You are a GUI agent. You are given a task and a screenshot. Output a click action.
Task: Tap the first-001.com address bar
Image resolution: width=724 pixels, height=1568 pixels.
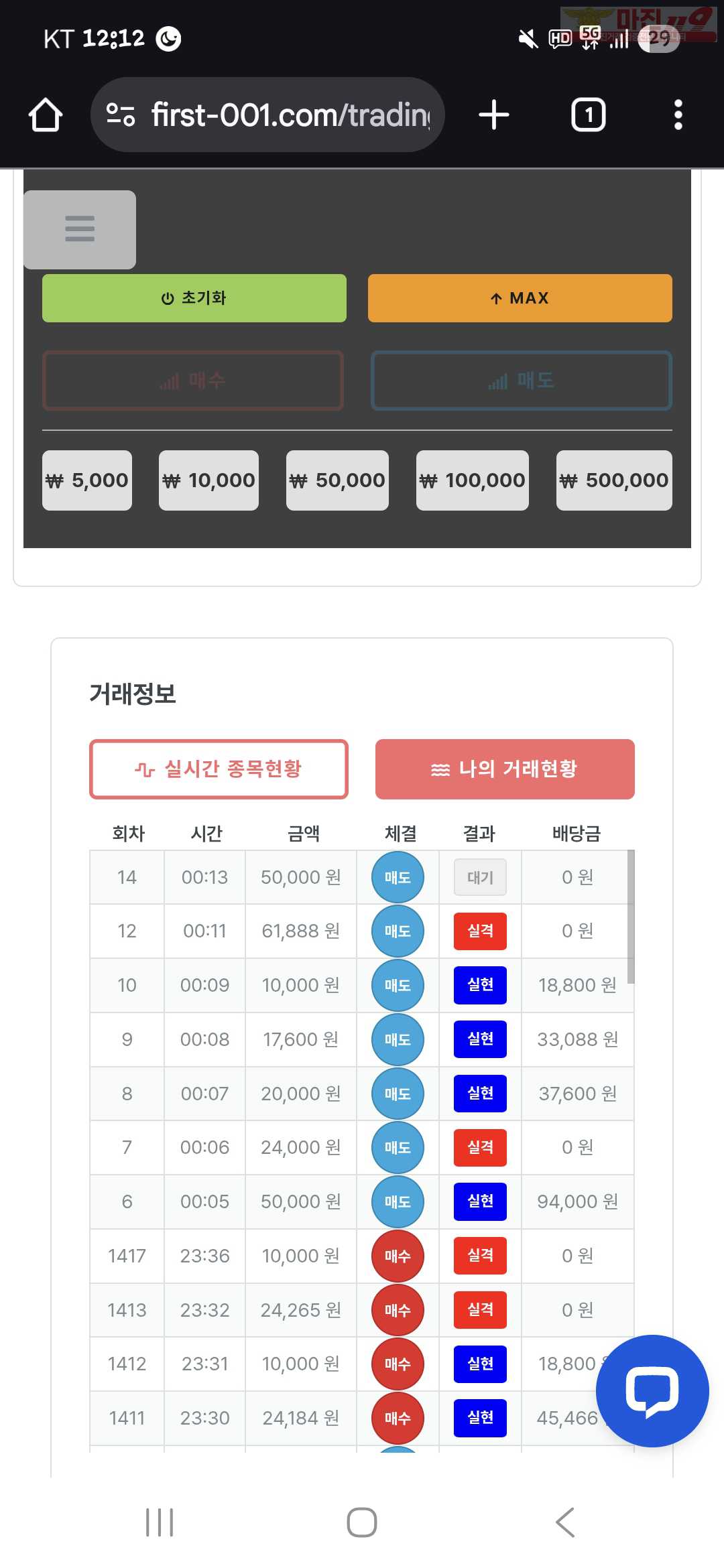[267, 115]
